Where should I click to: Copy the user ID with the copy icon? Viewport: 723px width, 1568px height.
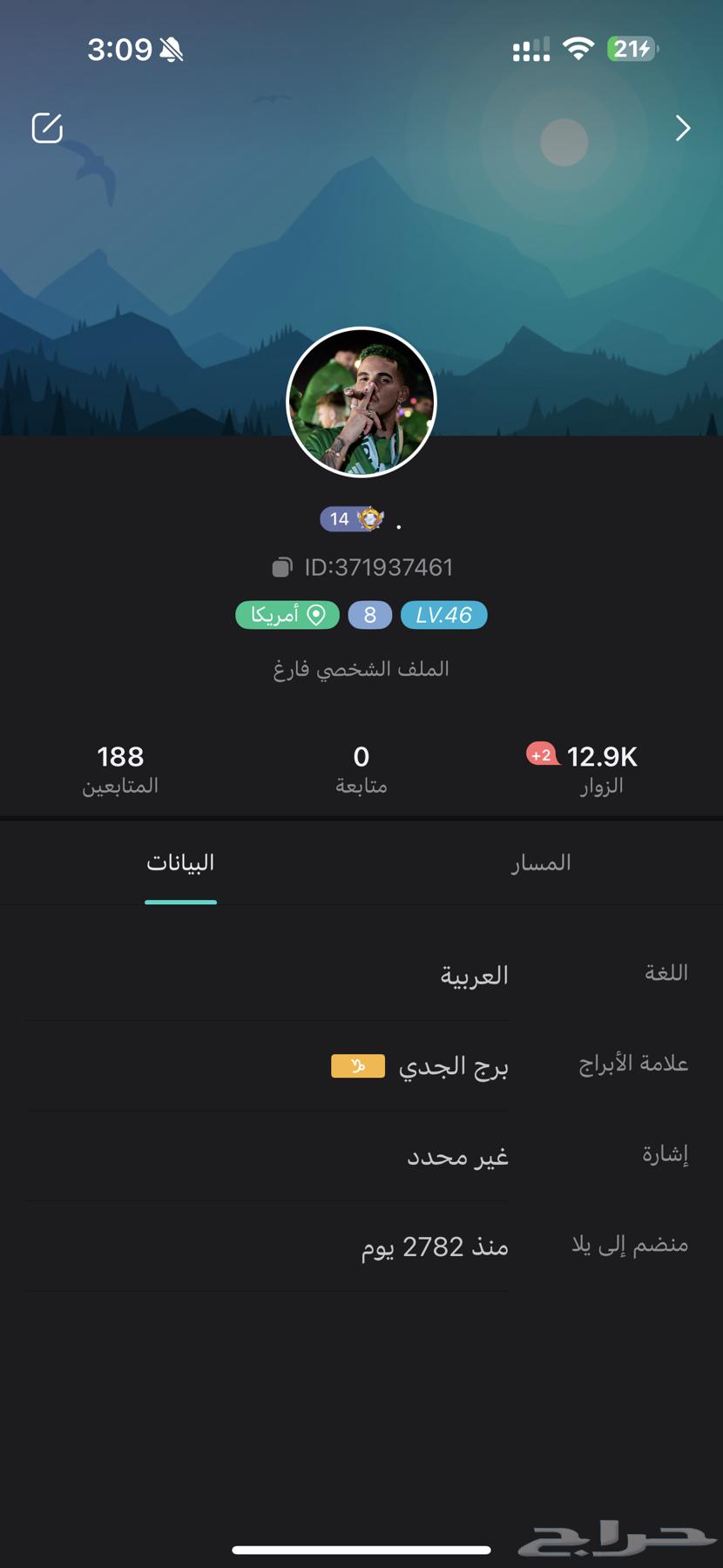[x=283, y=567]
